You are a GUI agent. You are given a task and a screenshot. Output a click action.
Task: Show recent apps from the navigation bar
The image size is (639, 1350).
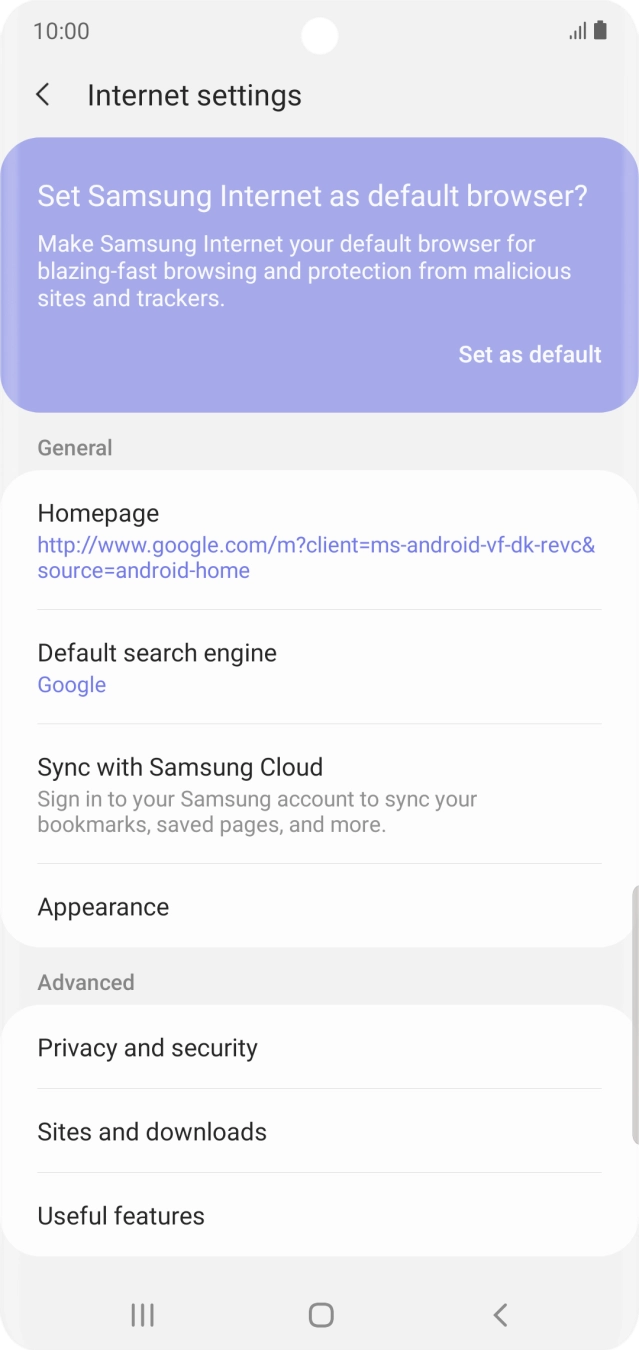point(142,1314)
